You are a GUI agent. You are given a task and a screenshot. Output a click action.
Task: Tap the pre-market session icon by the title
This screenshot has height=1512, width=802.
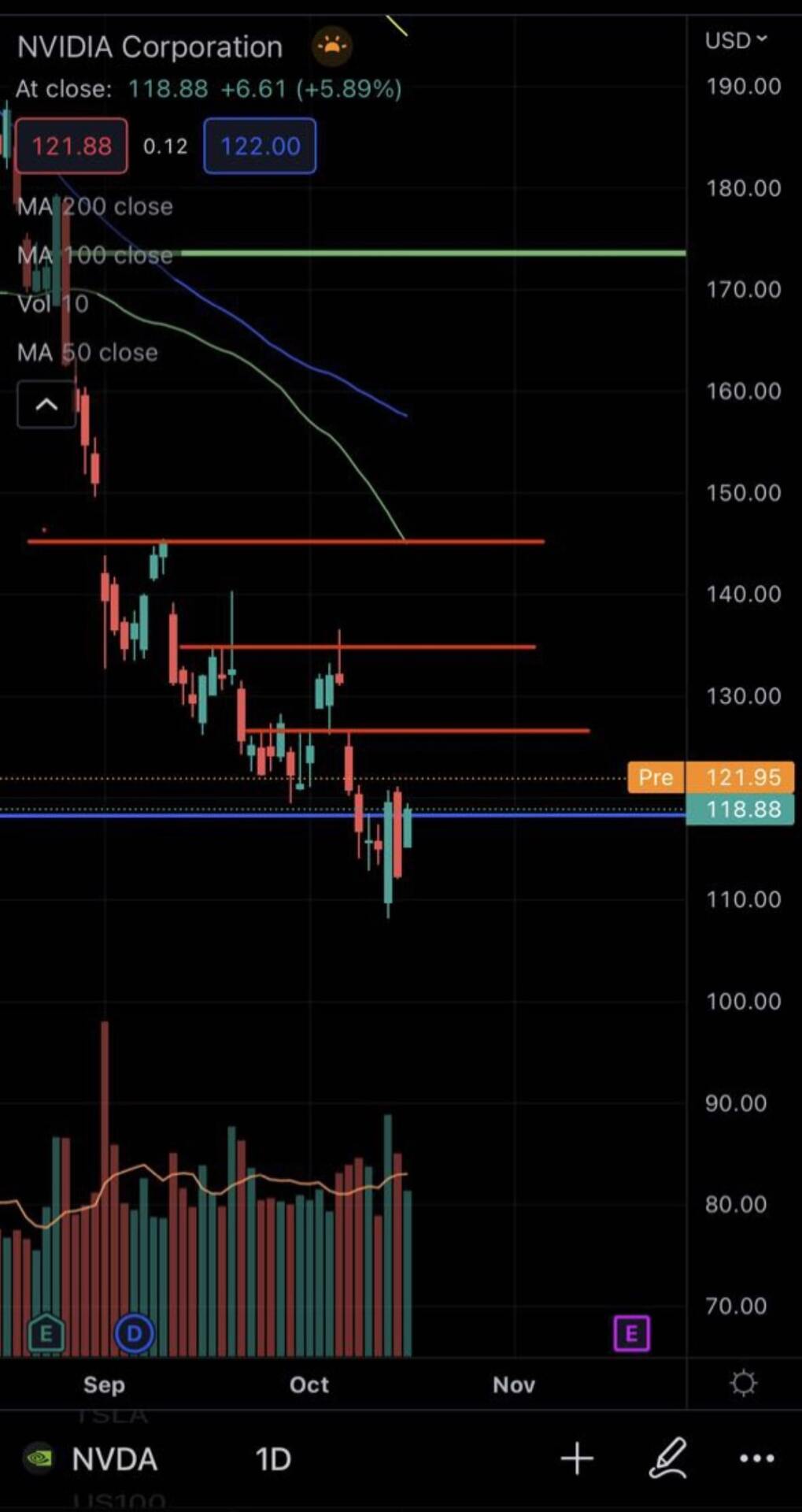coord(332,46)
